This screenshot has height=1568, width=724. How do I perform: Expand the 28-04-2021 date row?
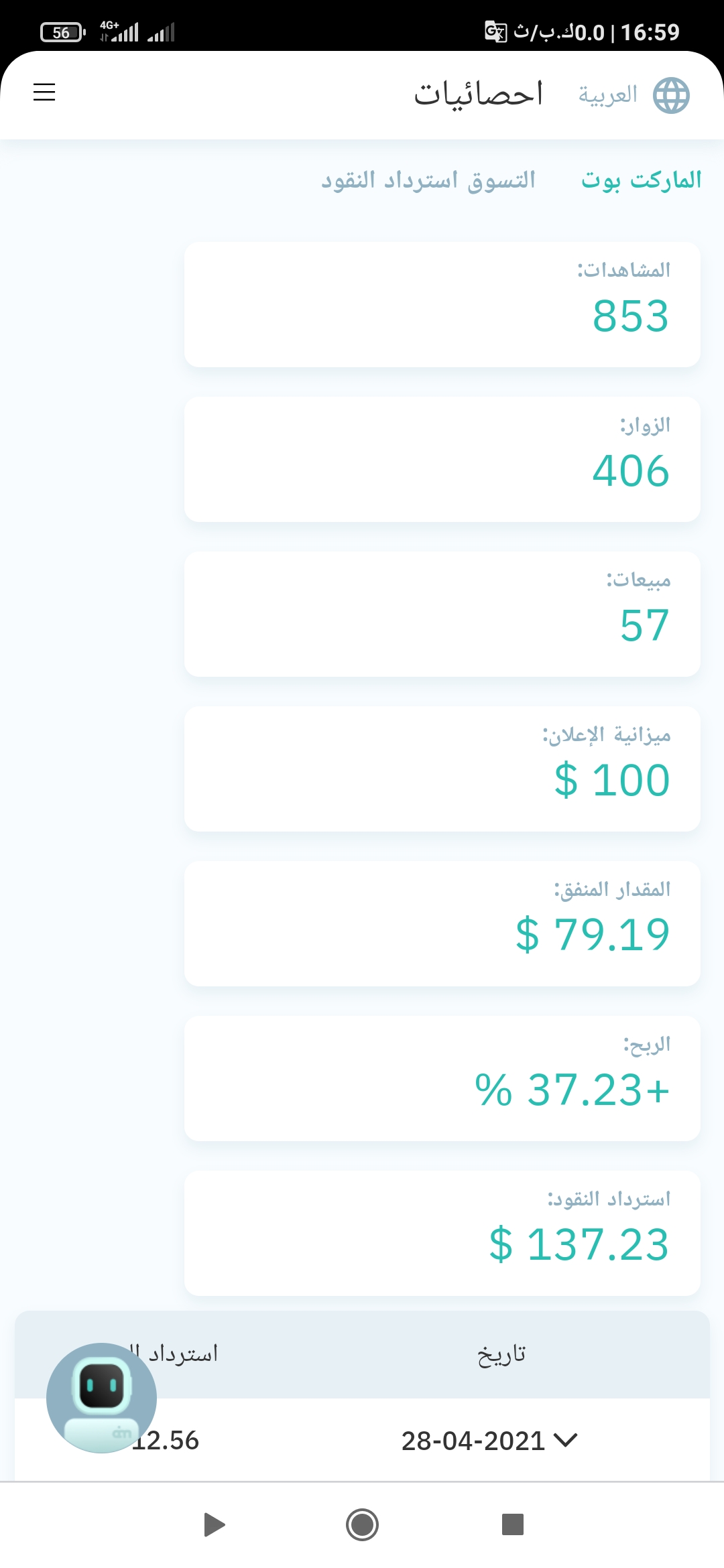pyautogui.click(x=566, y=1440)
